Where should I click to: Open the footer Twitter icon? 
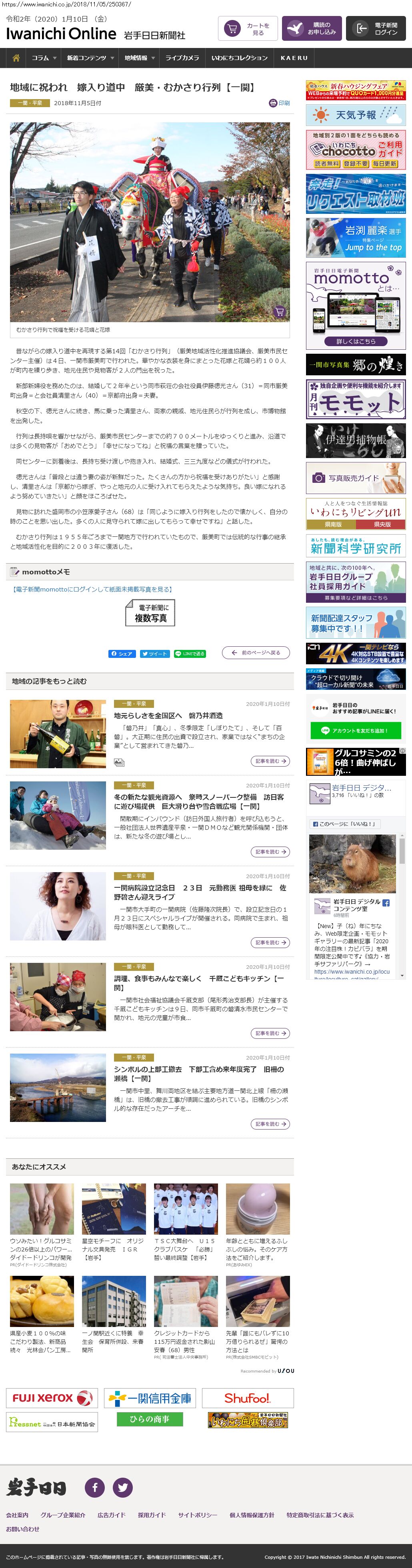point(122,1488)
